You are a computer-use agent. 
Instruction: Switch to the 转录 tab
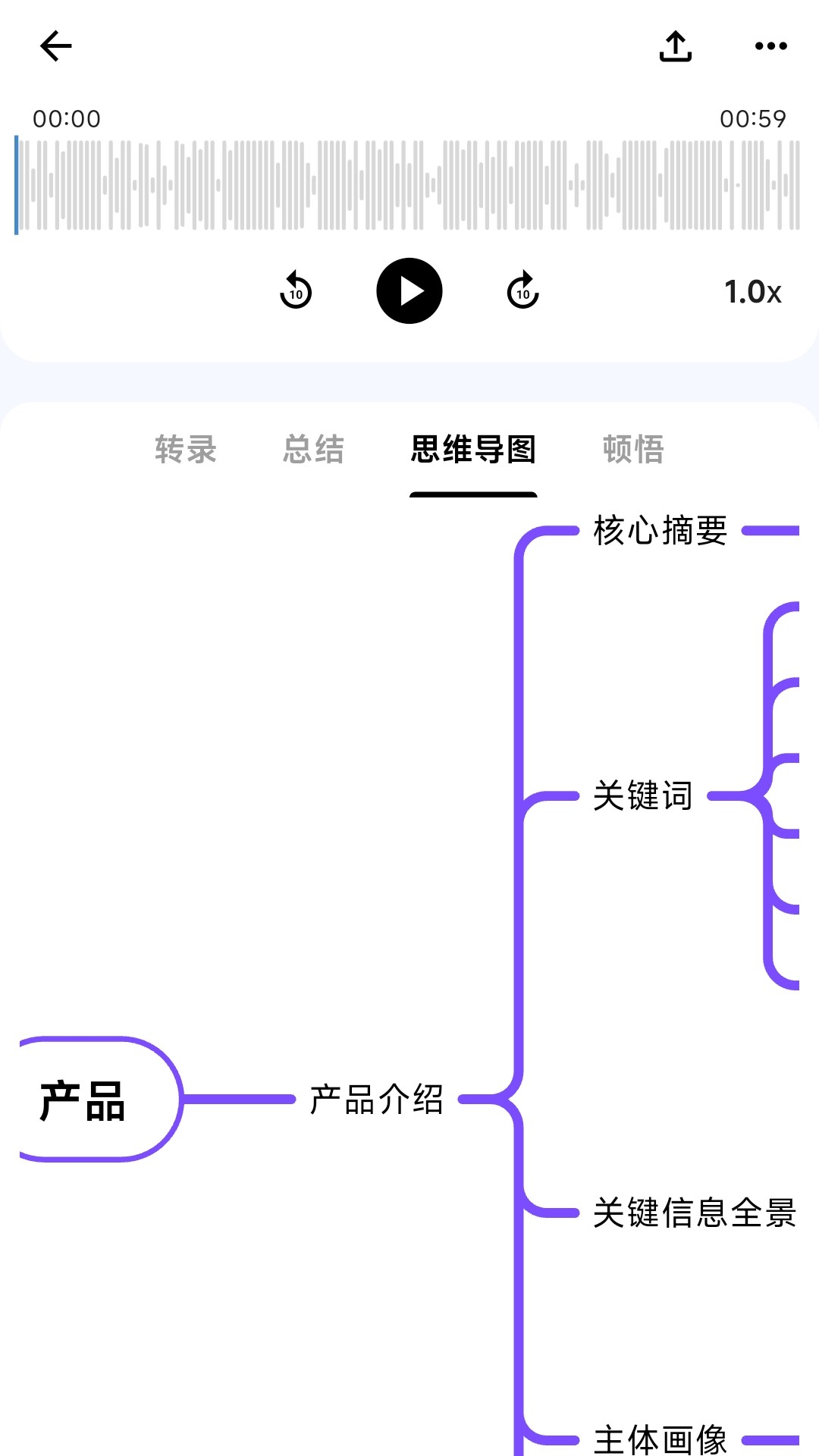pos(186,451)
